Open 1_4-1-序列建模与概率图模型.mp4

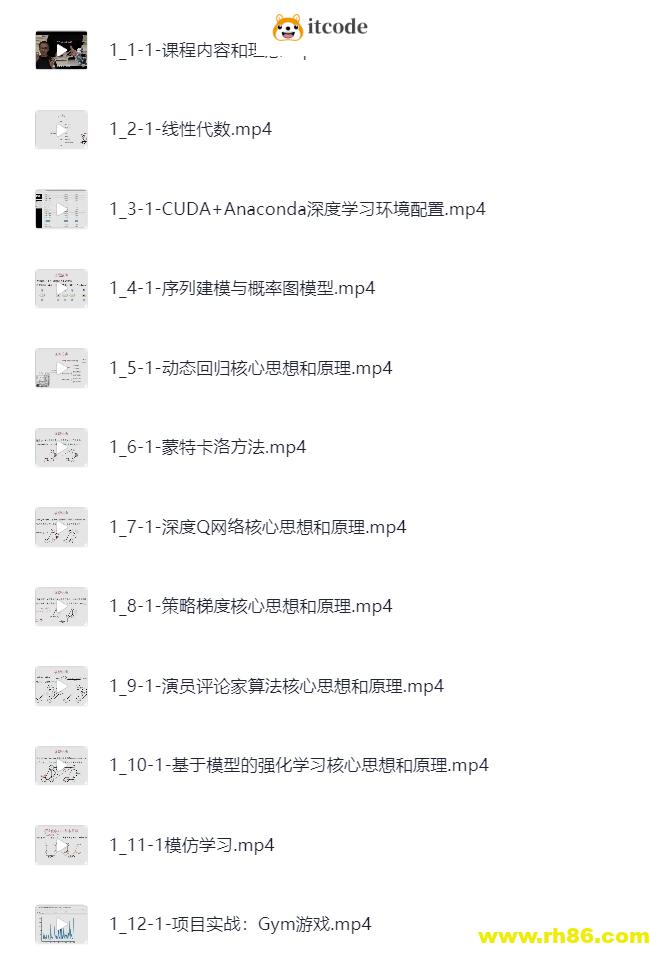coord(242,288)
